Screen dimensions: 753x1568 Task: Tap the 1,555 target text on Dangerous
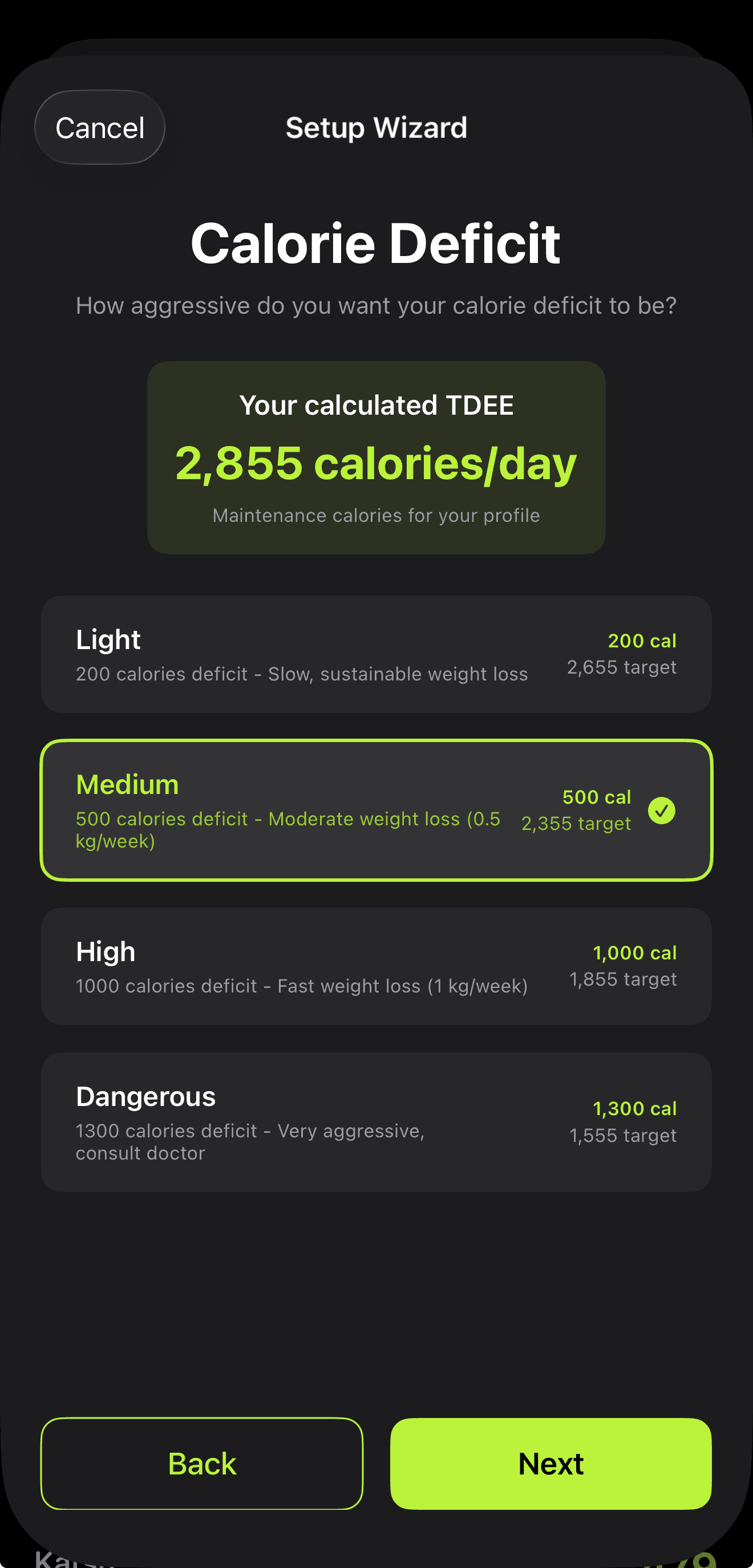click(x=624, y=1135)
